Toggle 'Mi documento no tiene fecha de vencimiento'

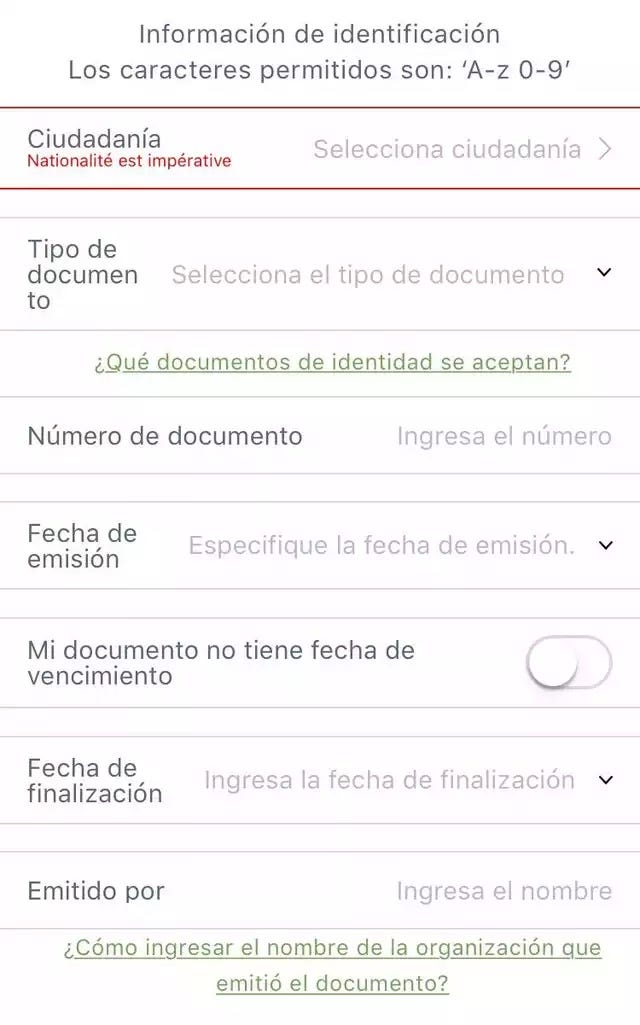pyautogui.click(x=568, y=662)
